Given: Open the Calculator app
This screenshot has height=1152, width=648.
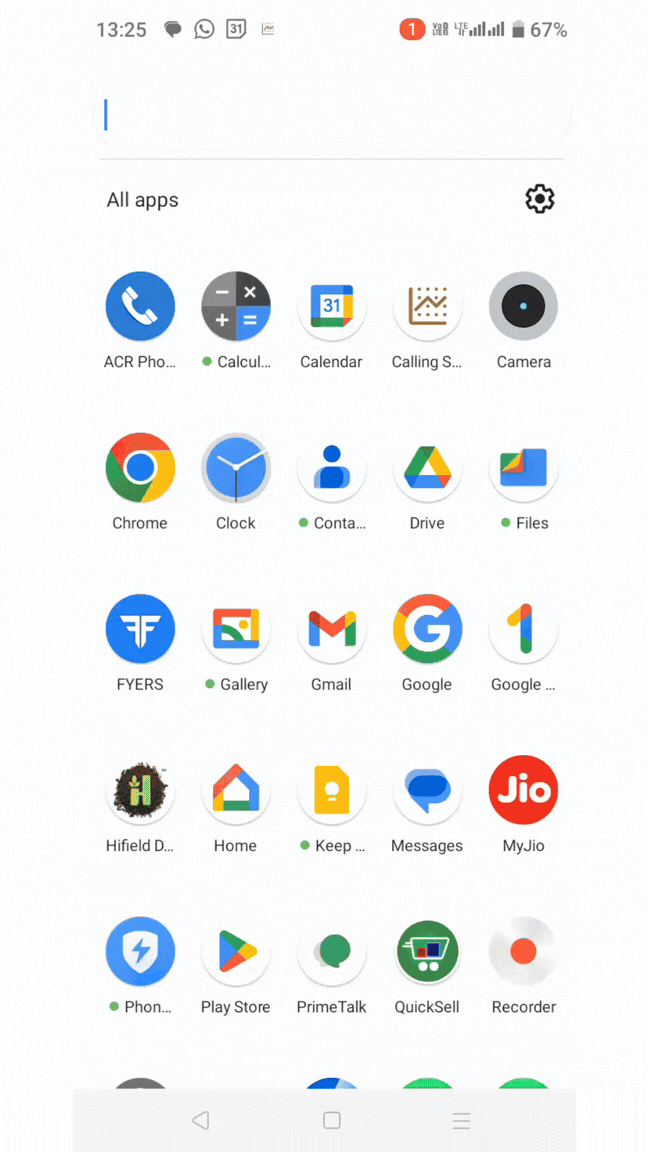Looking at the screenshot, I should pos(236,306).
